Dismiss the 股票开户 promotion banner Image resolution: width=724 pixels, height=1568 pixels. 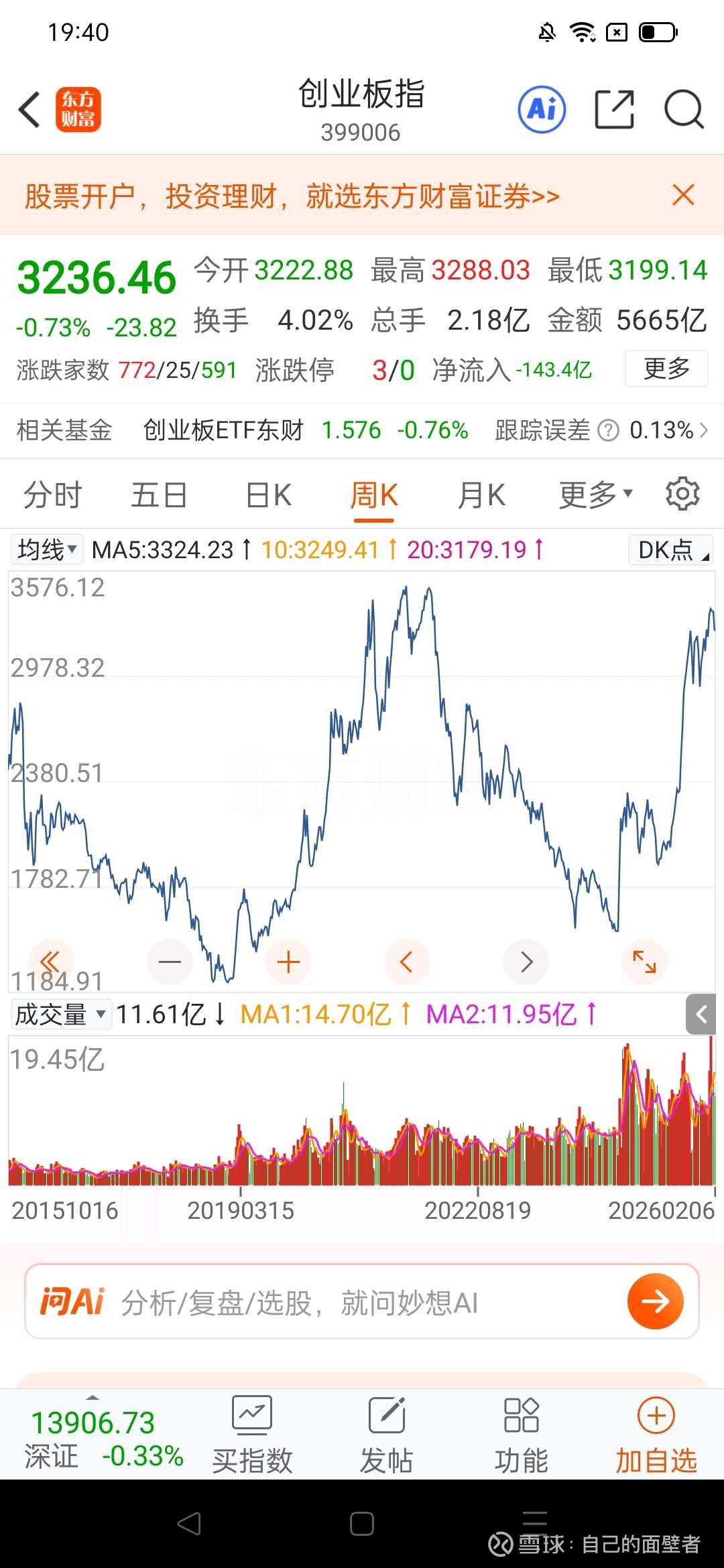[x=683, y=195]
